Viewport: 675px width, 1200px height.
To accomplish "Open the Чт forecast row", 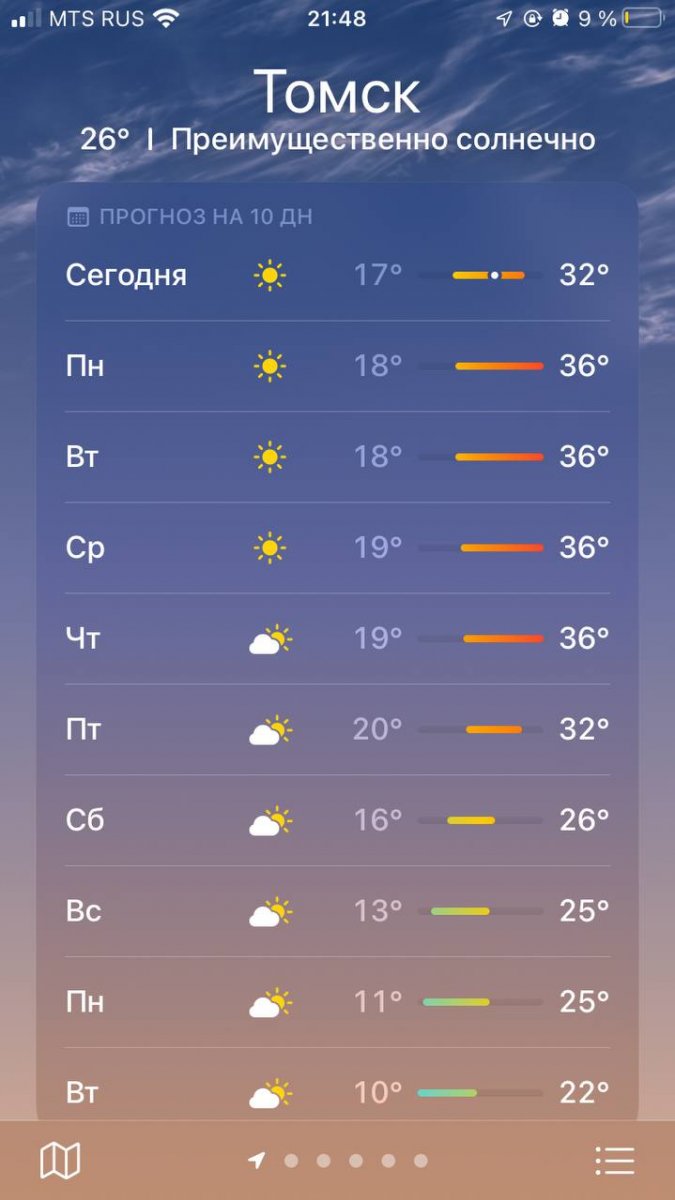I will 337,639.
